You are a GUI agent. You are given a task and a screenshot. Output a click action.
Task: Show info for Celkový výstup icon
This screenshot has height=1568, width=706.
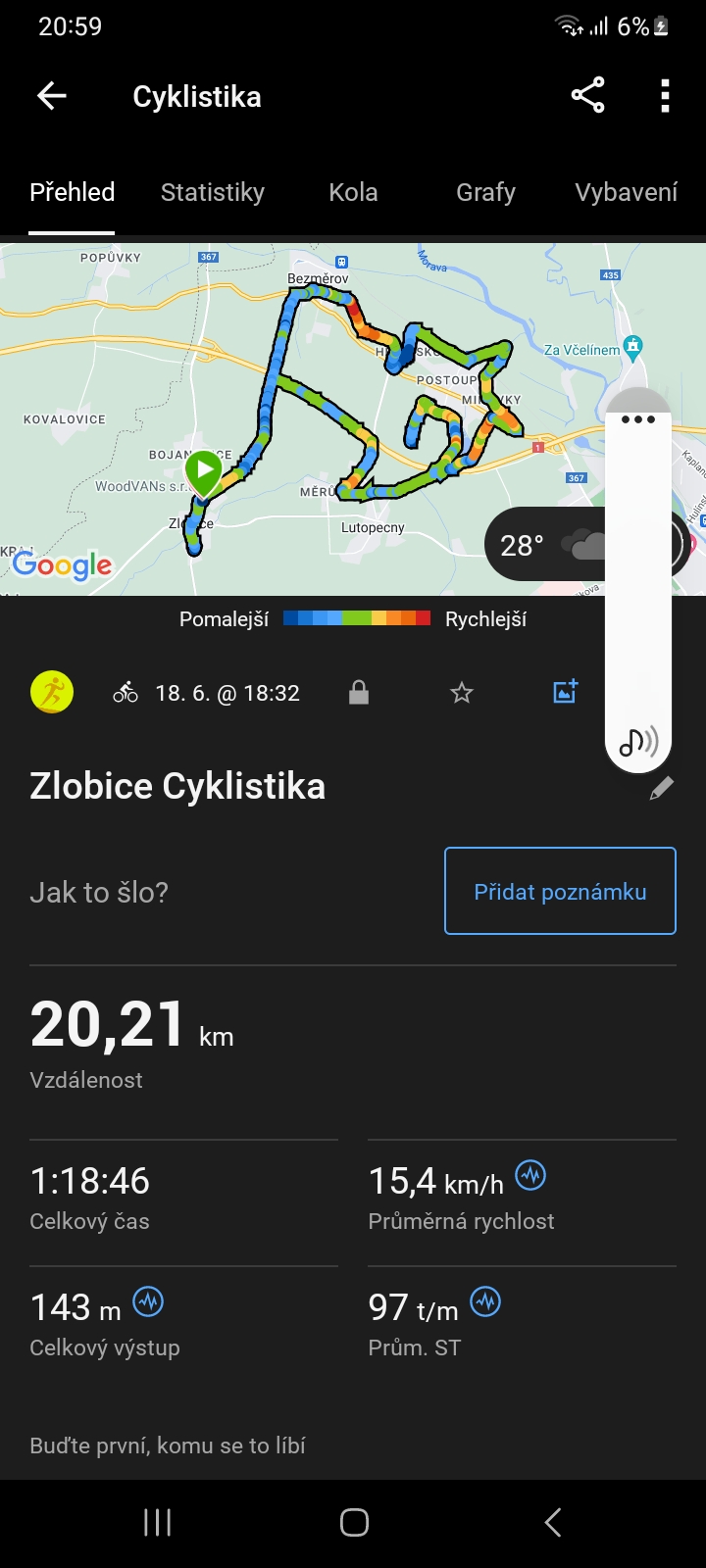pos(148,1301)
